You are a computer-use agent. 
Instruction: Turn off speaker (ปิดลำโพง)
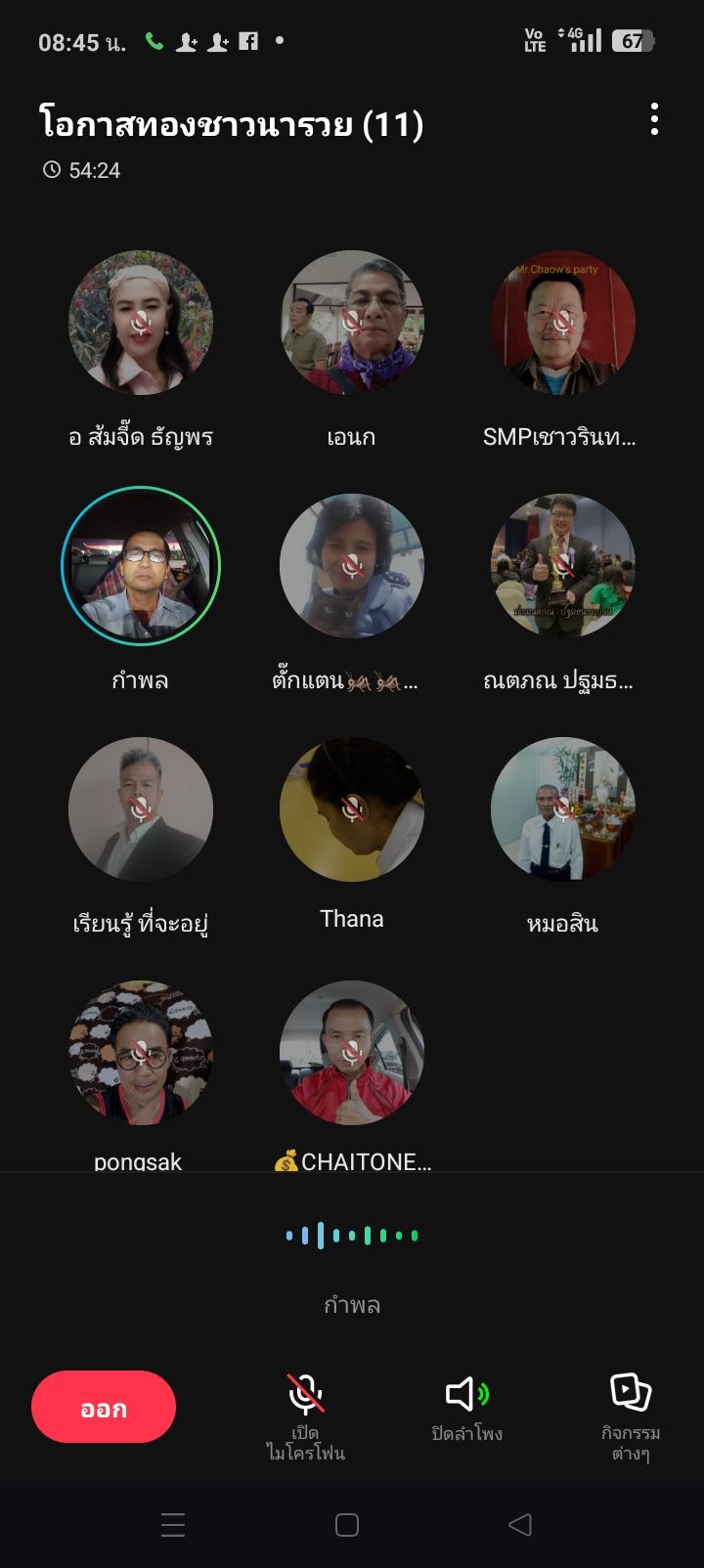[x=466, y=1408]
